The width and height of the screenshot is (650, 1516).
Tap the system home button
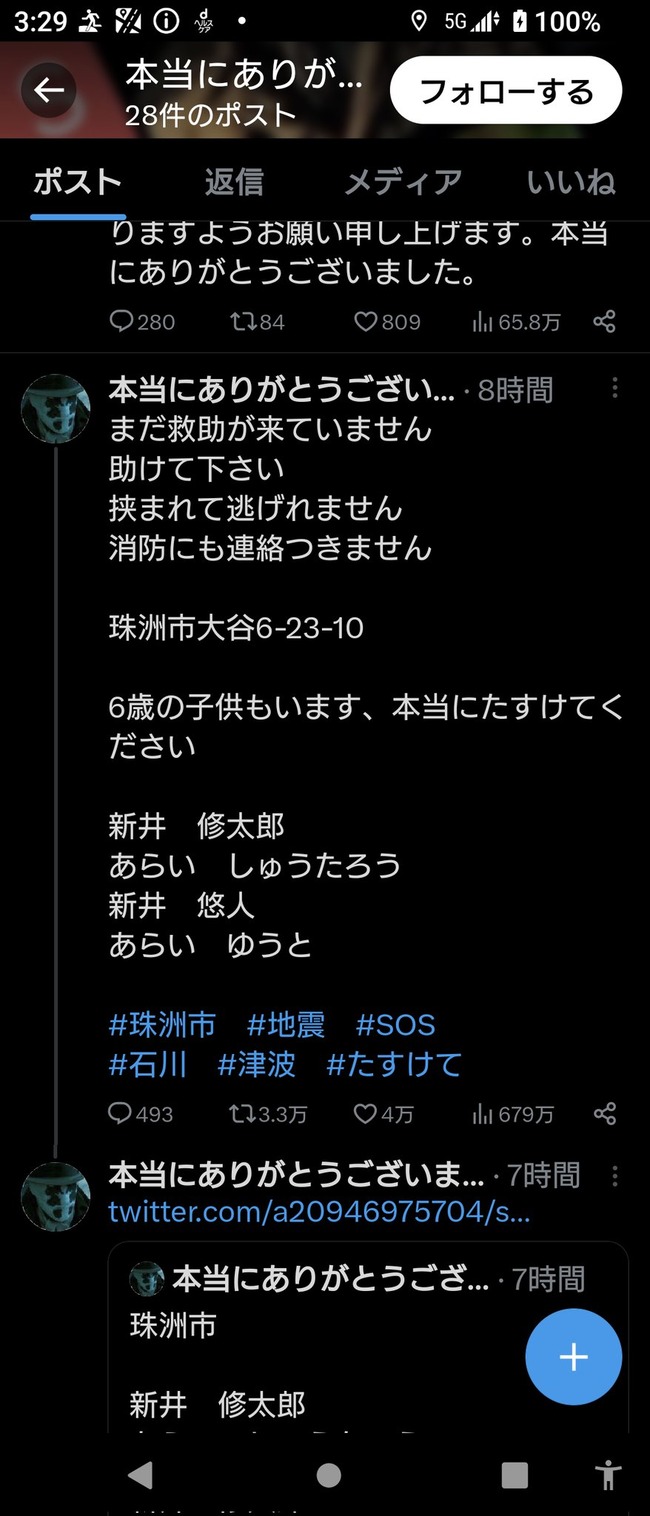[328, 1475]
